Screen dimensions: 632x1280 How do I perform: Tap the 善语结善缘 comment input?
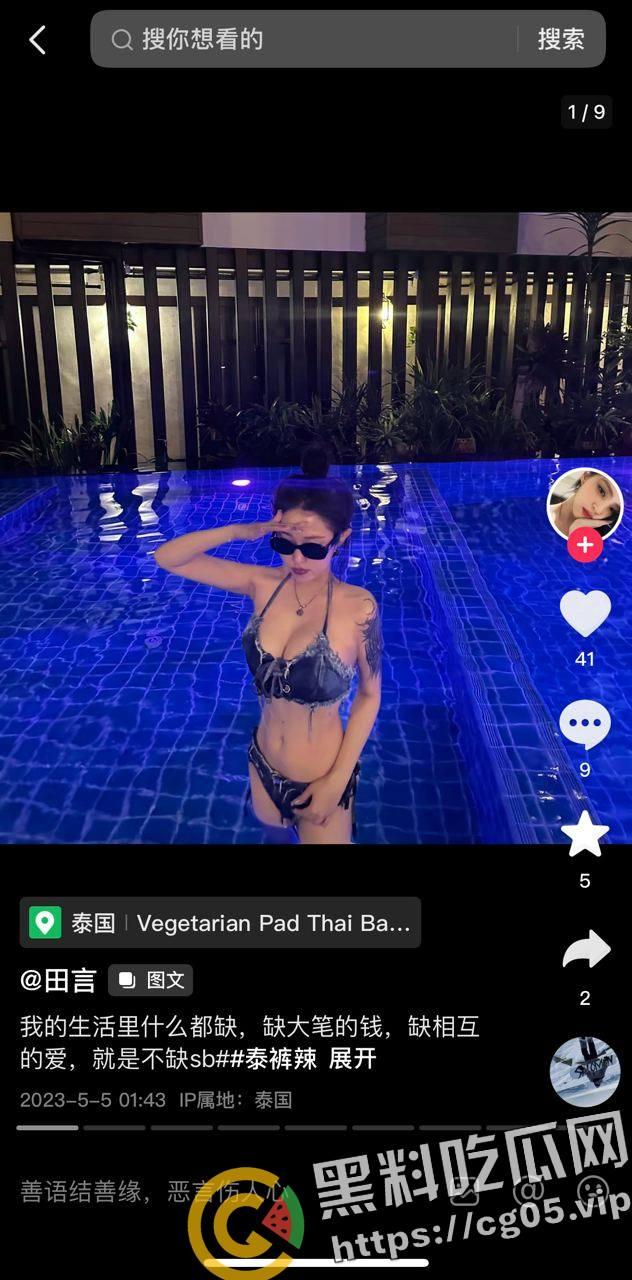pos(150,1191)
